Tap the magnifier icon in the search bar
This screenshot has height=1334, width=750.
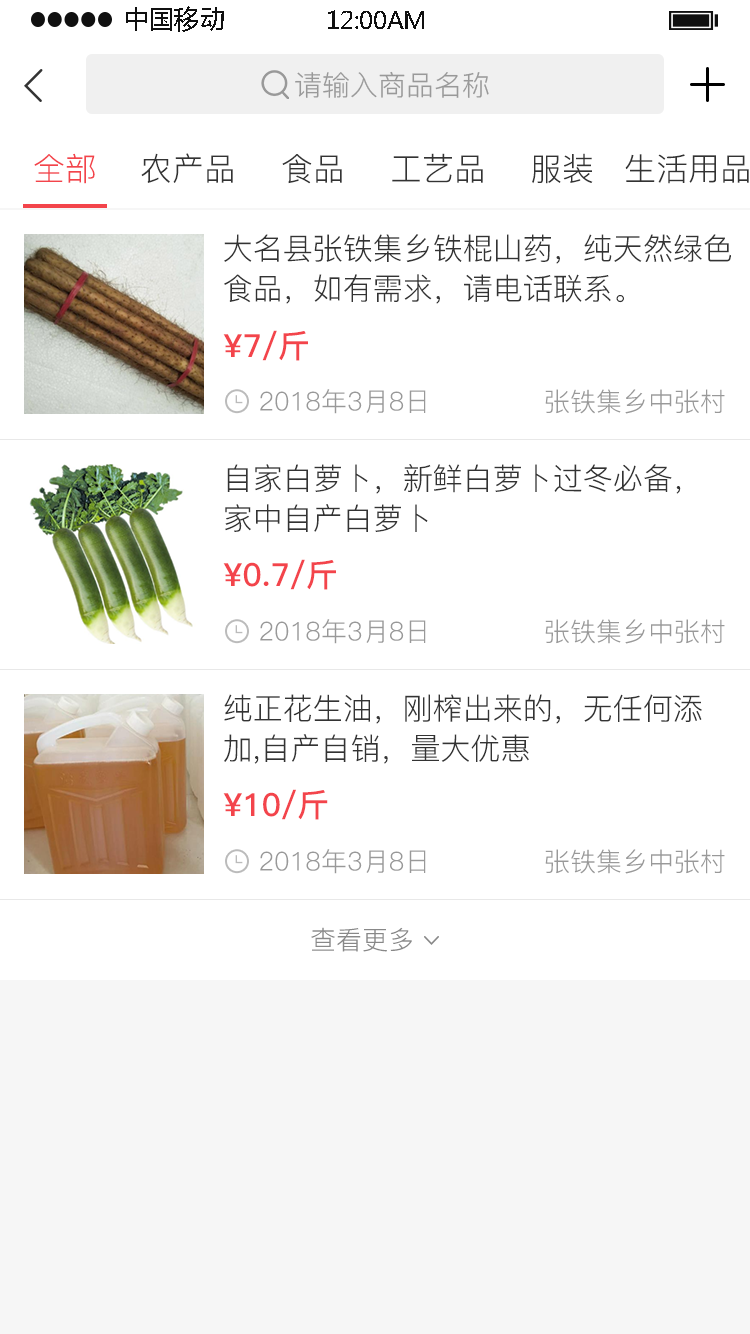pyautogui.click(x=272, y=85)
